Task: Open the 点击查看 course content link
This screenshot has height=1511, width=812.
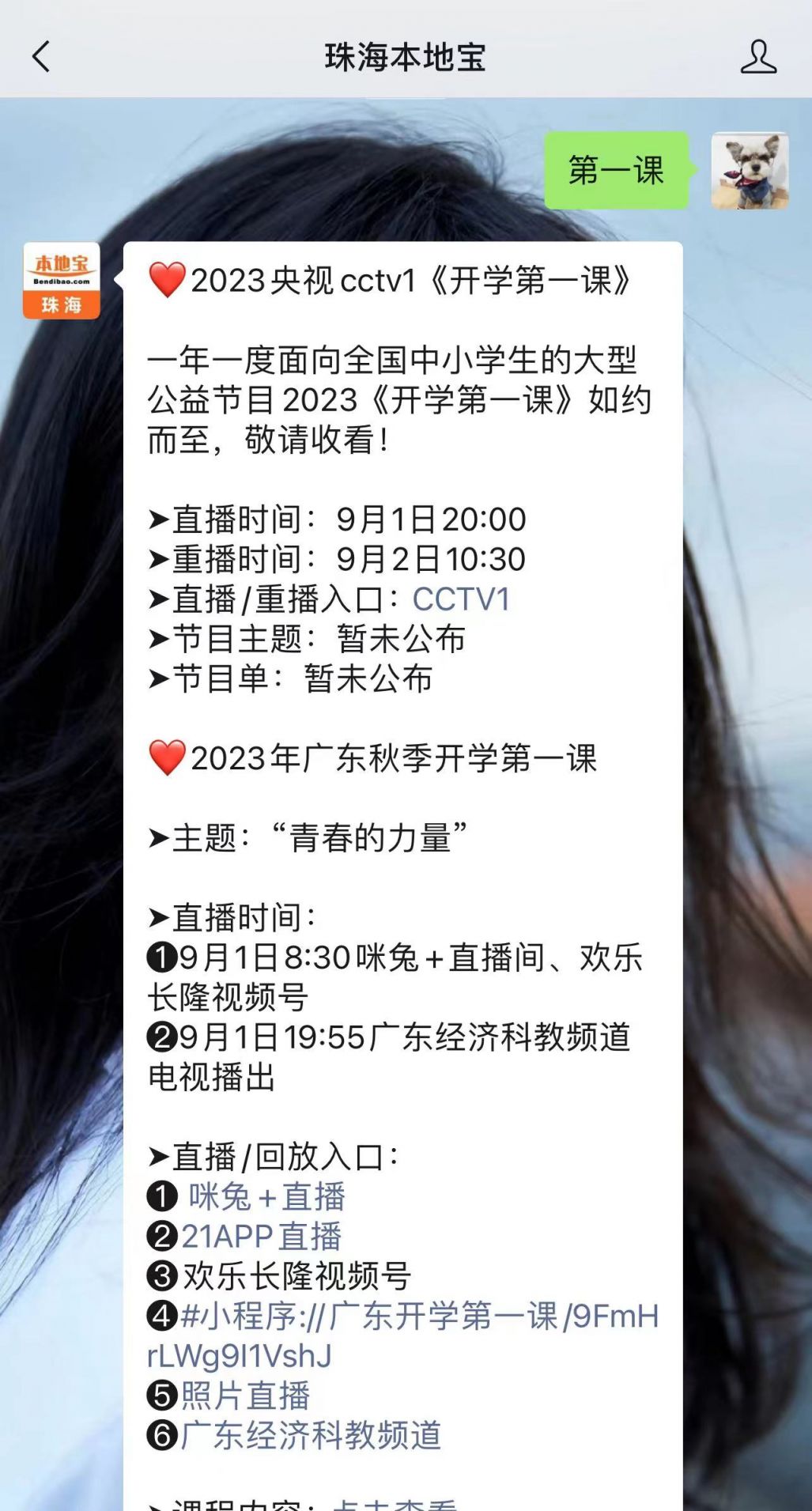Action: click(x=394, y=1504)
